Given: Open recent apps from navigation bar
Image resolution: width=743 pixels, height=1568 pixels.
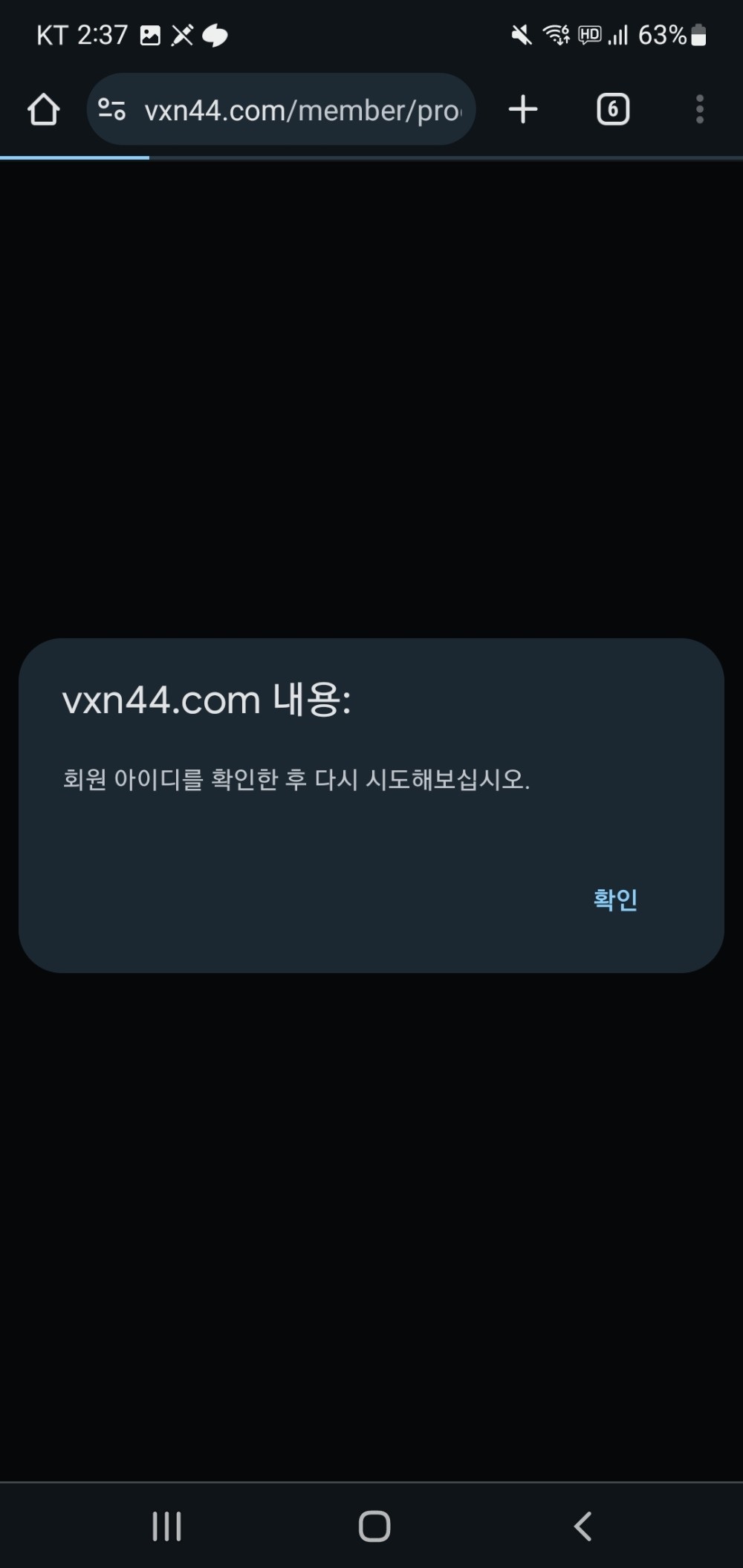Looking at the screenshot, I should tap(166, 1526).
